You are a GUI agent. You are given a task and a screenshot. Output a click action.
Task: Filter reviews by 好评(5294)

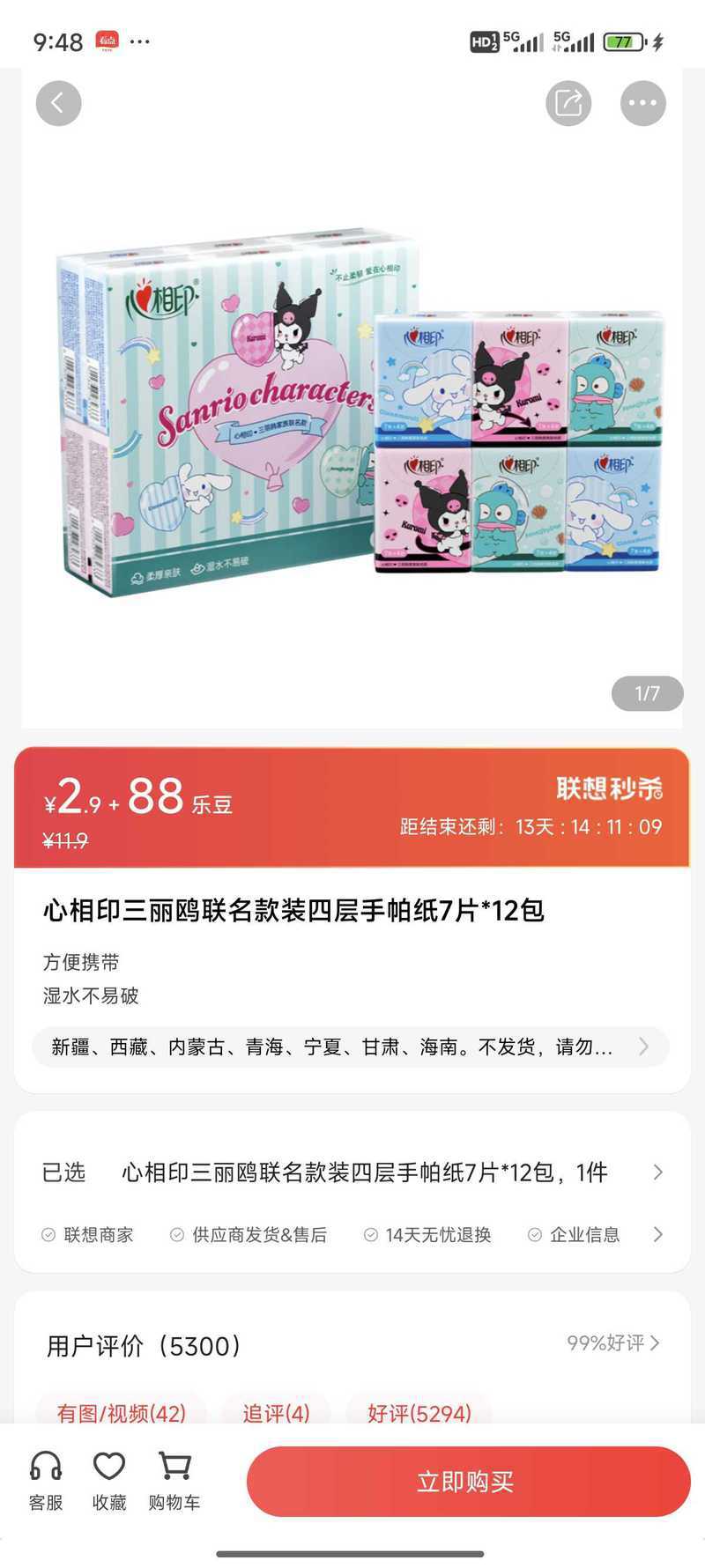tap(419, 1409)
